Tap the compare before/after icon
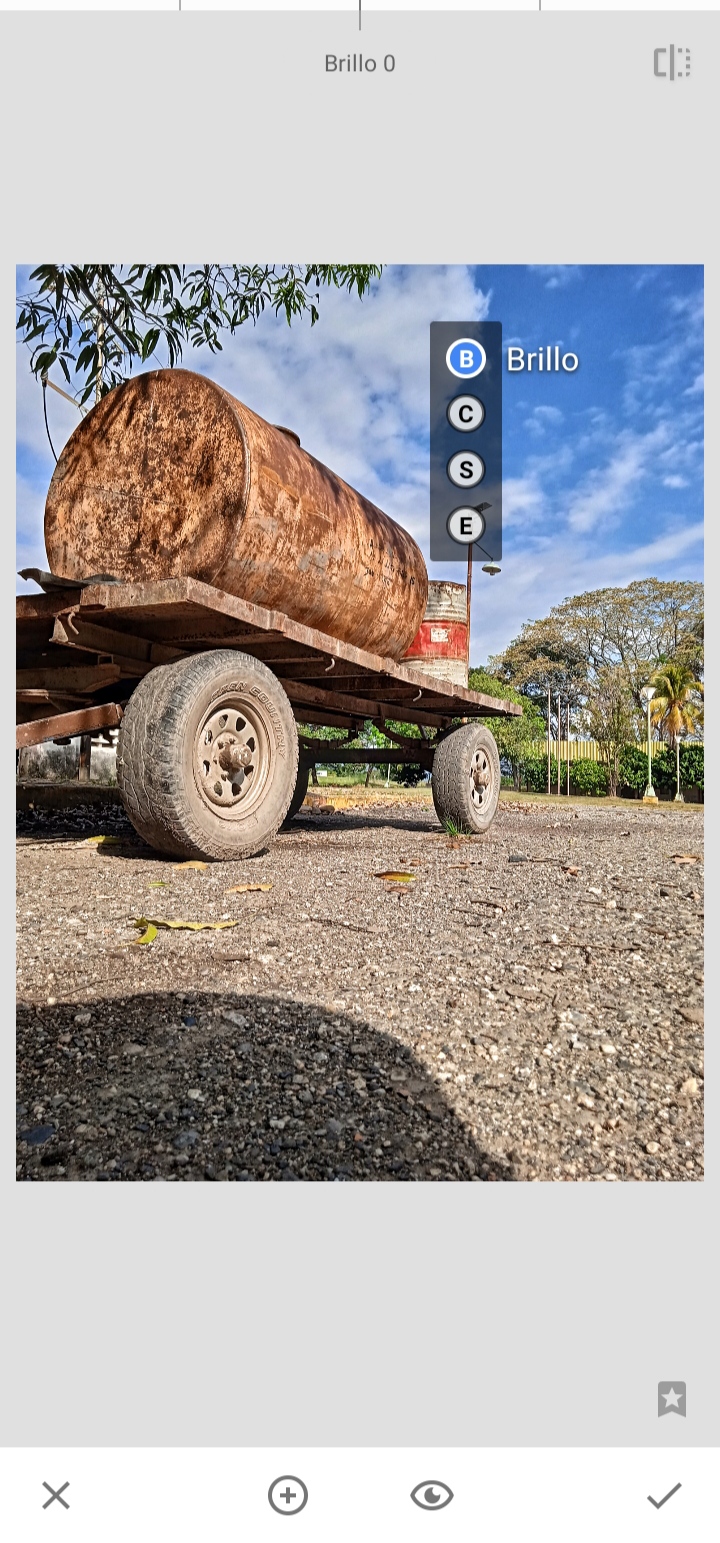The height and width of the screenshot is (1543, 720). click(x=672, y=63)
